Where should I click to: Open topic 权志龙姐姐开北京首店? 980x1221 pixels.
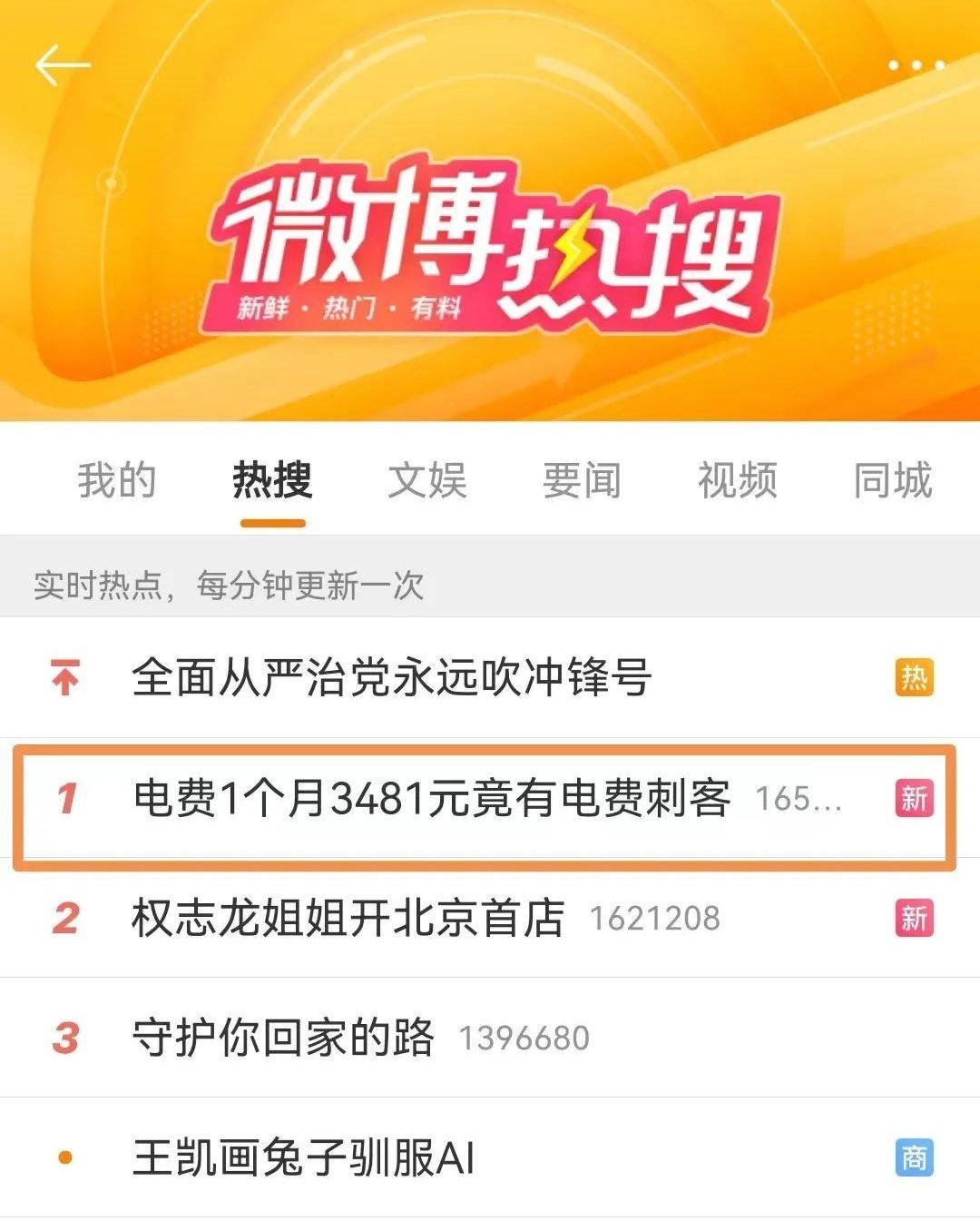(x=348, y=918)
